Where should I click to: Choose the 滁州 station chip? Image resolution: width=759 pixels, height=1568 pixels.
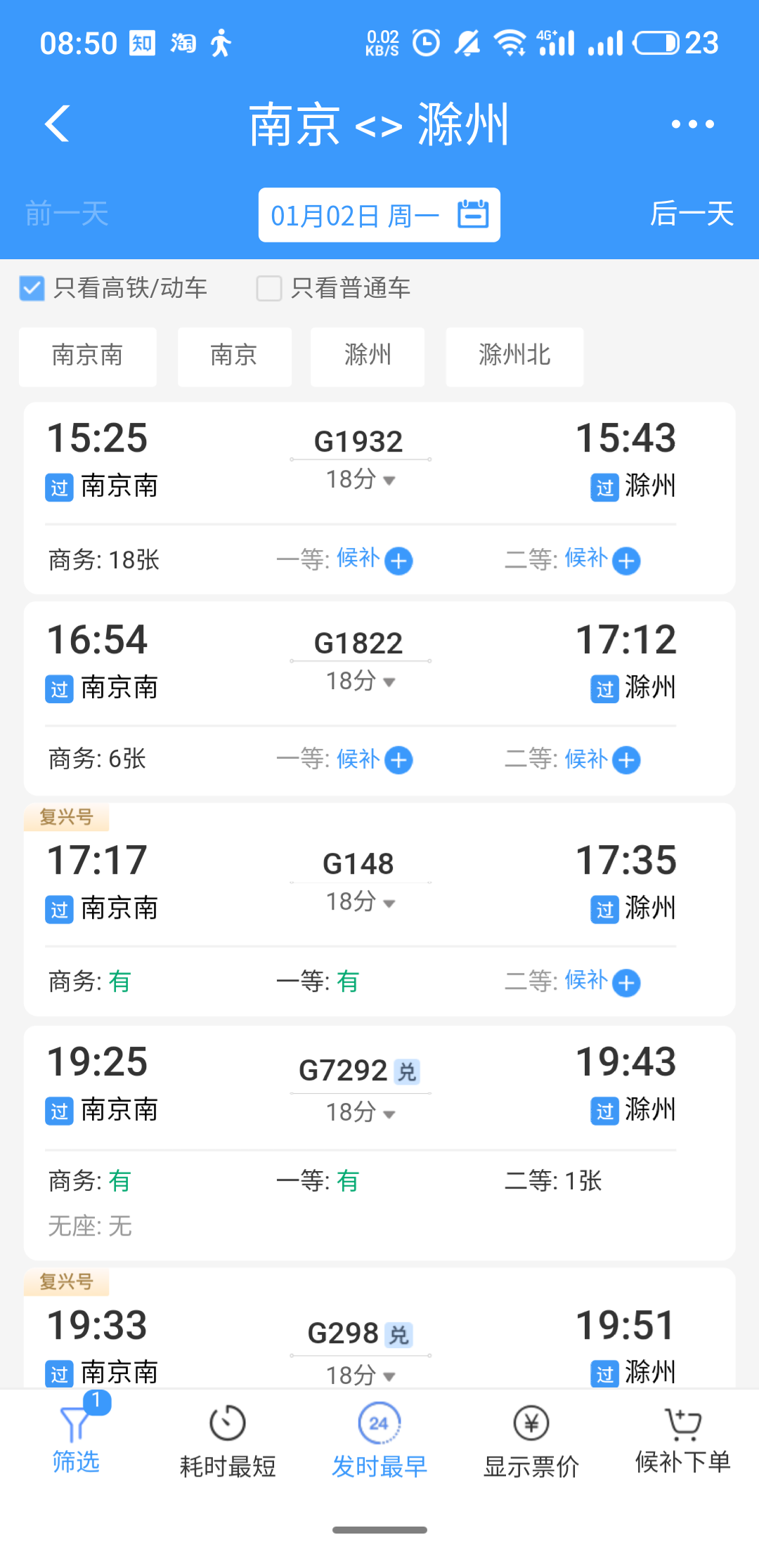(368, 356)
